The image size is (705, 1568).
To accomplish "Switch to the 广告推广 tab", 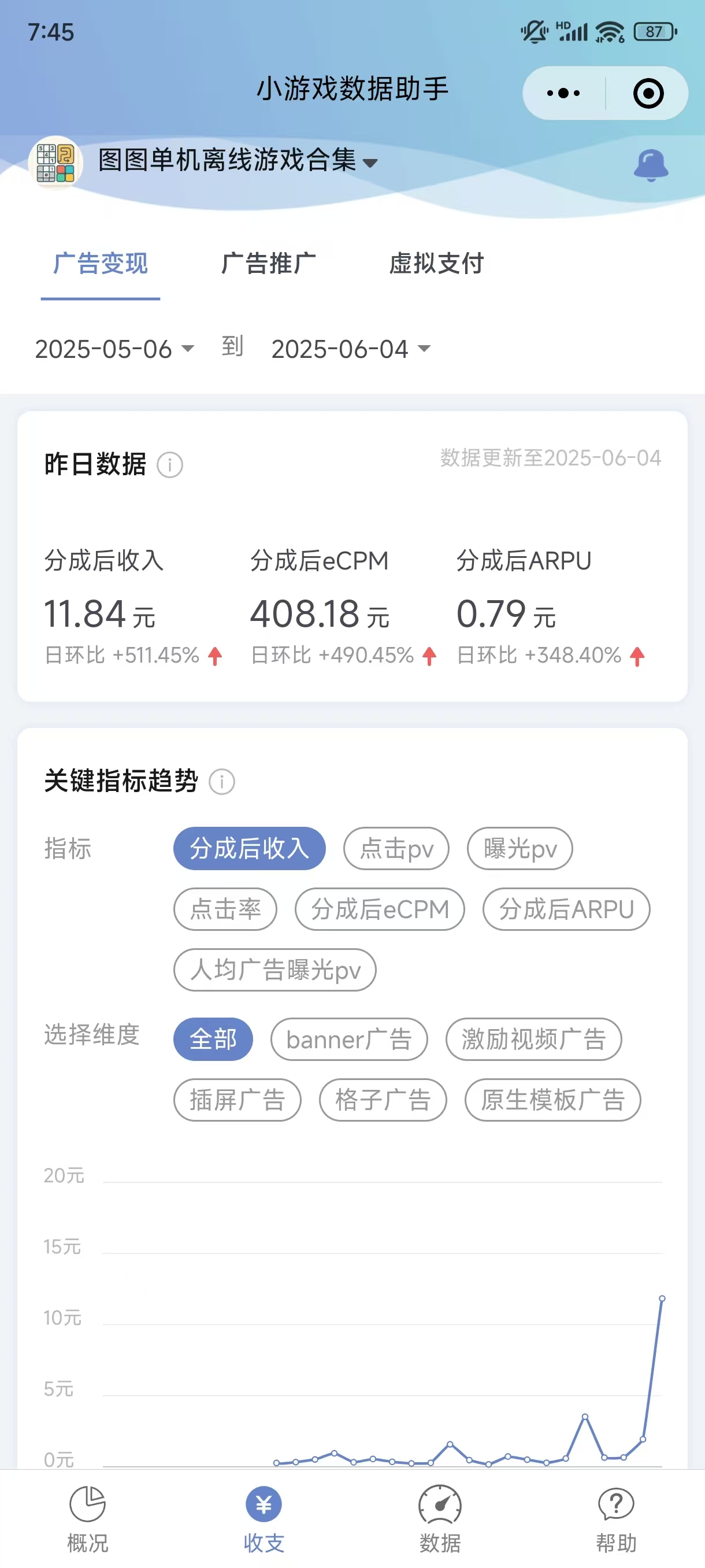I will pyautogui.click(x=268, y=264).
